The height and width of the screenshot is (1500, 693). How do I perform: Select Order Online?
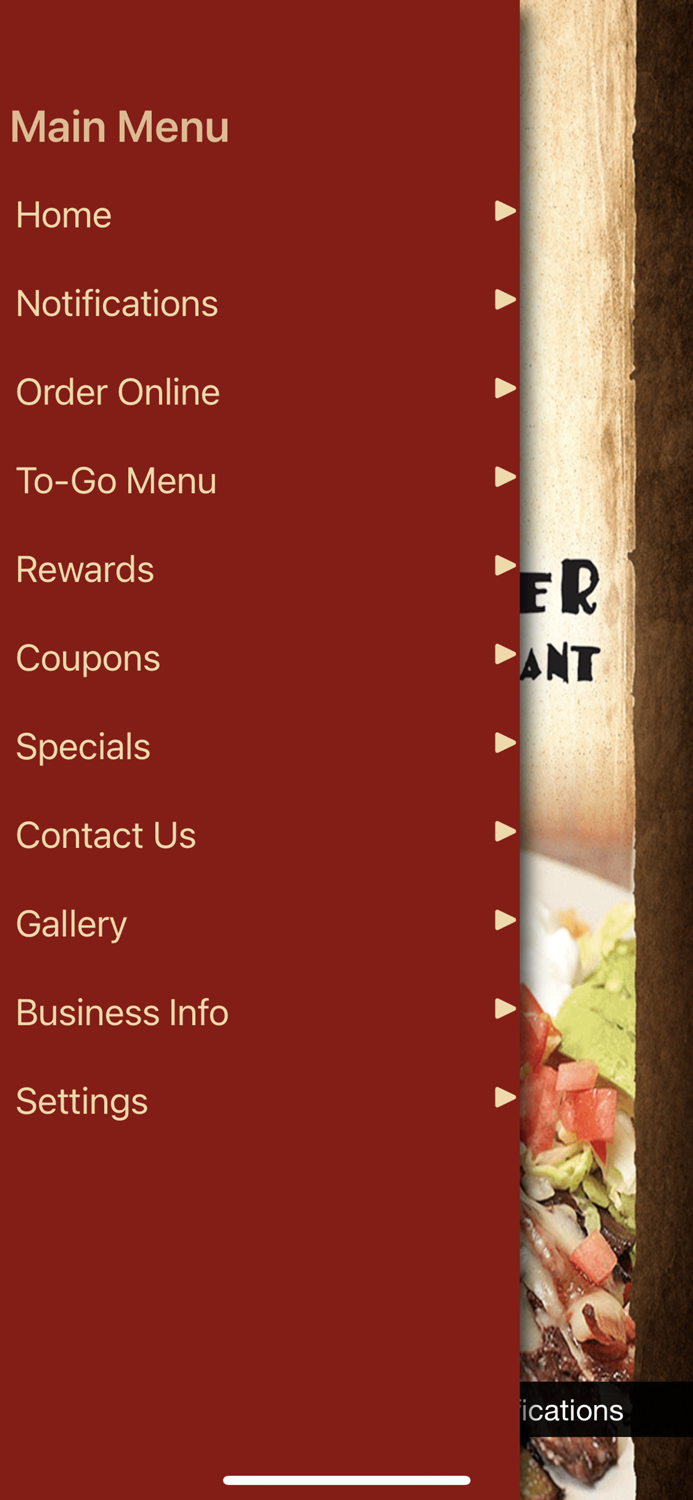[x=260, y=392]
